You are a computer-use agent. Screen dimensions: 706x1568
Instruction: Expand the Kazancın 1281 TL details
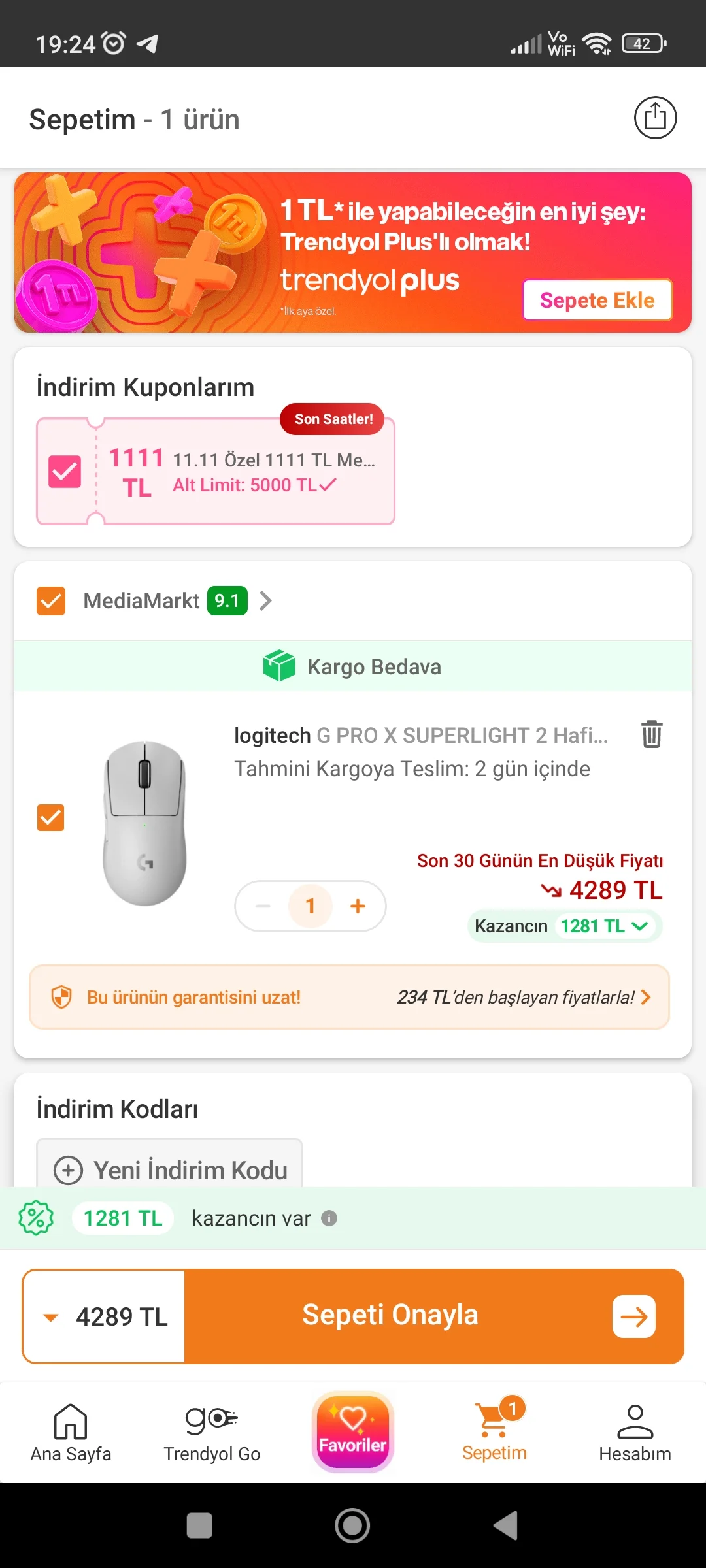(565, 926)
